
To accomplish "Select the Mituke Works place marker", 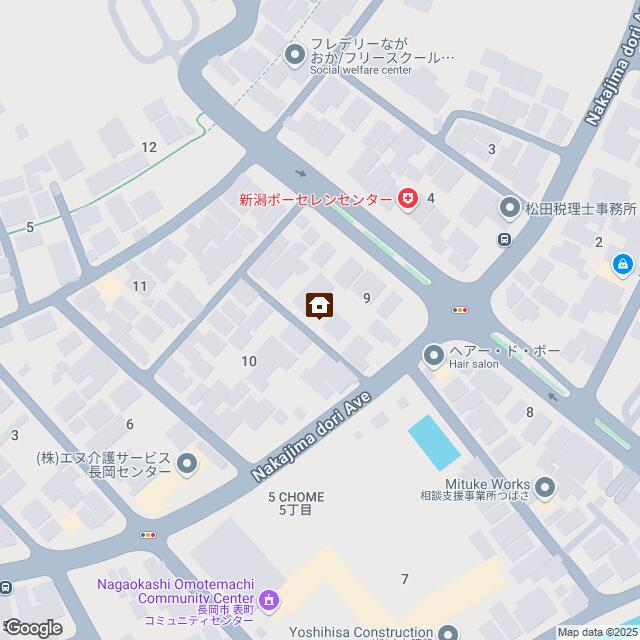I will 545,488.
